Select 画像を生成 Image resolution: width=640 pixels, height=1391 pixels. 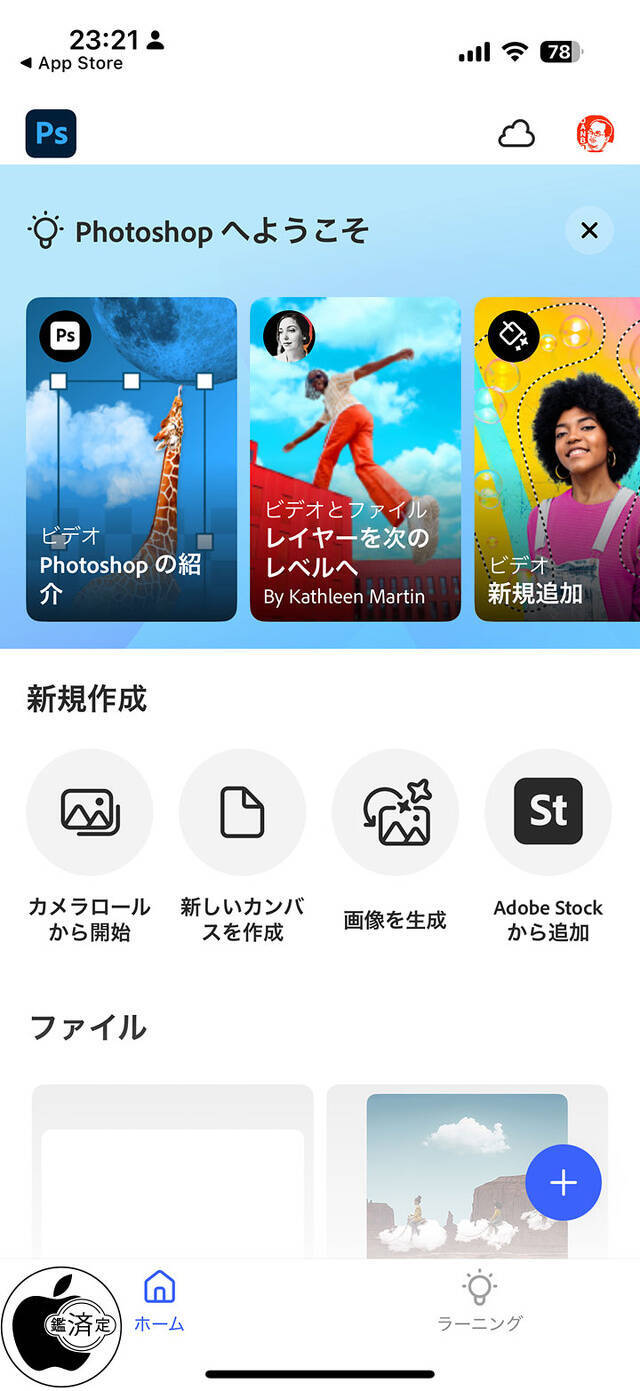tap(395, 812)
